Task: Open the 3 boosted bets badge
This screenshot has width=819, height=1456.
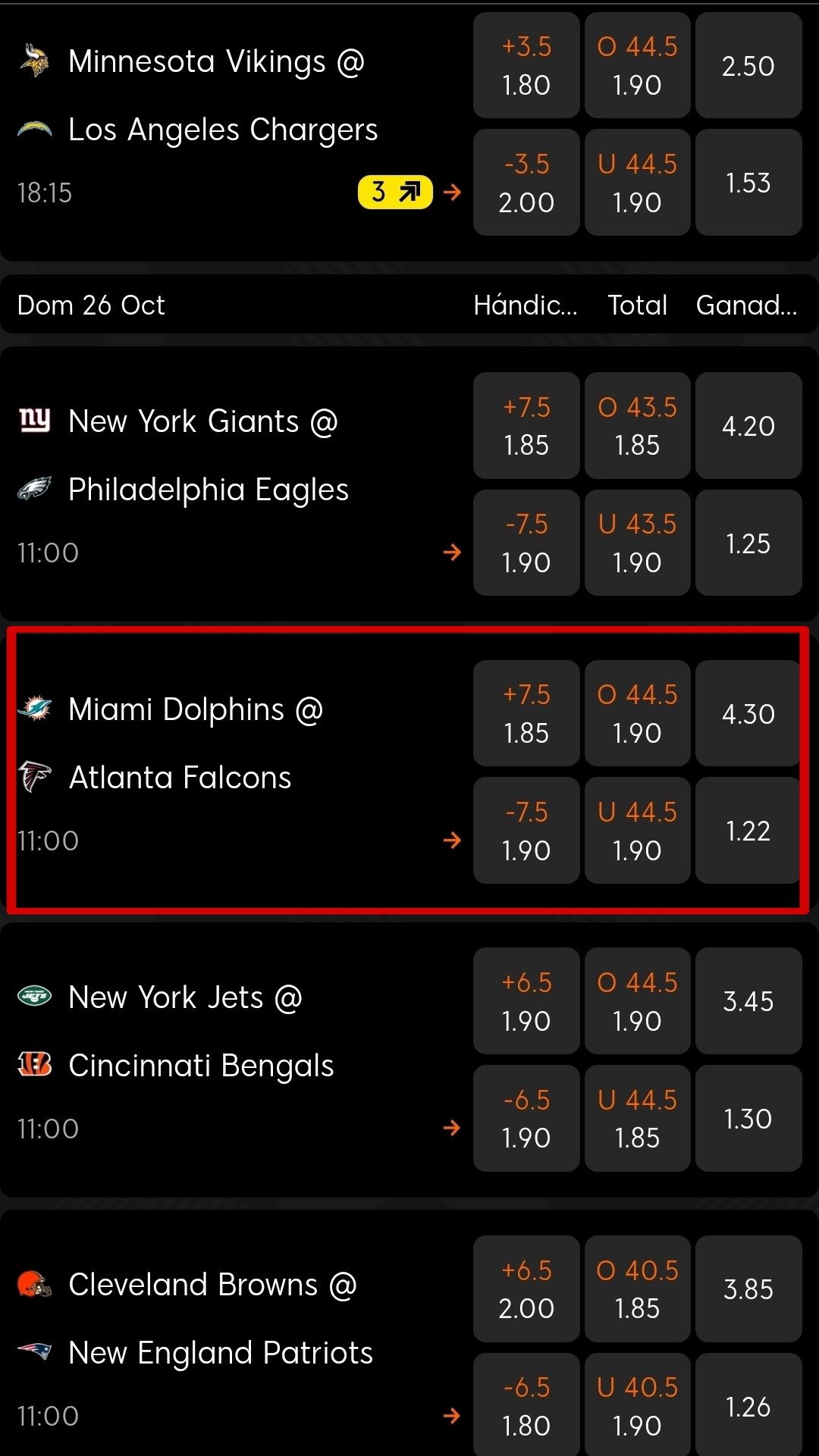Action: [x=395, y=192]
